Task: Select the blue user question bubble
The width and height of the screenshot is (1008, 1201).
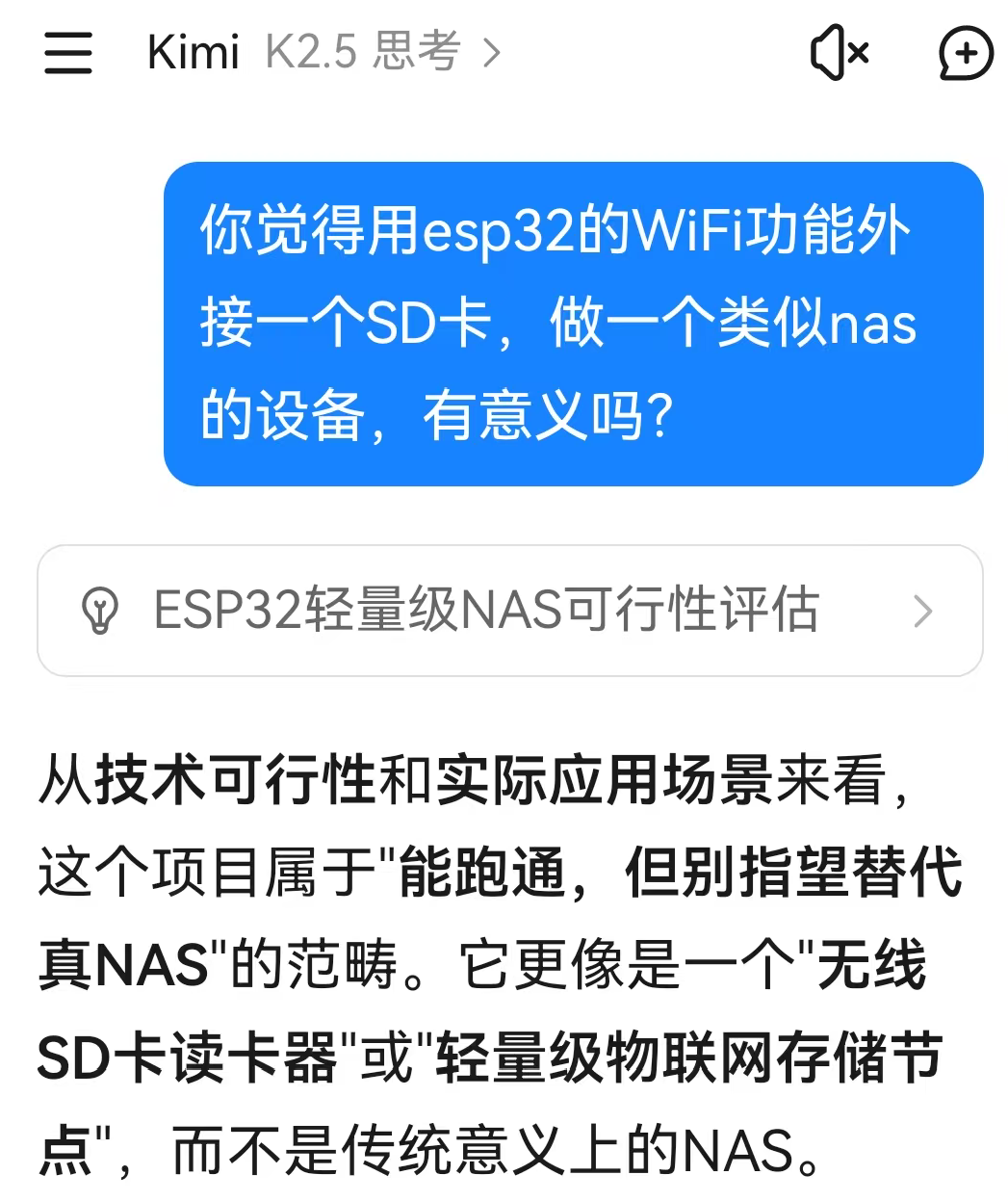Action: [575, 325]
